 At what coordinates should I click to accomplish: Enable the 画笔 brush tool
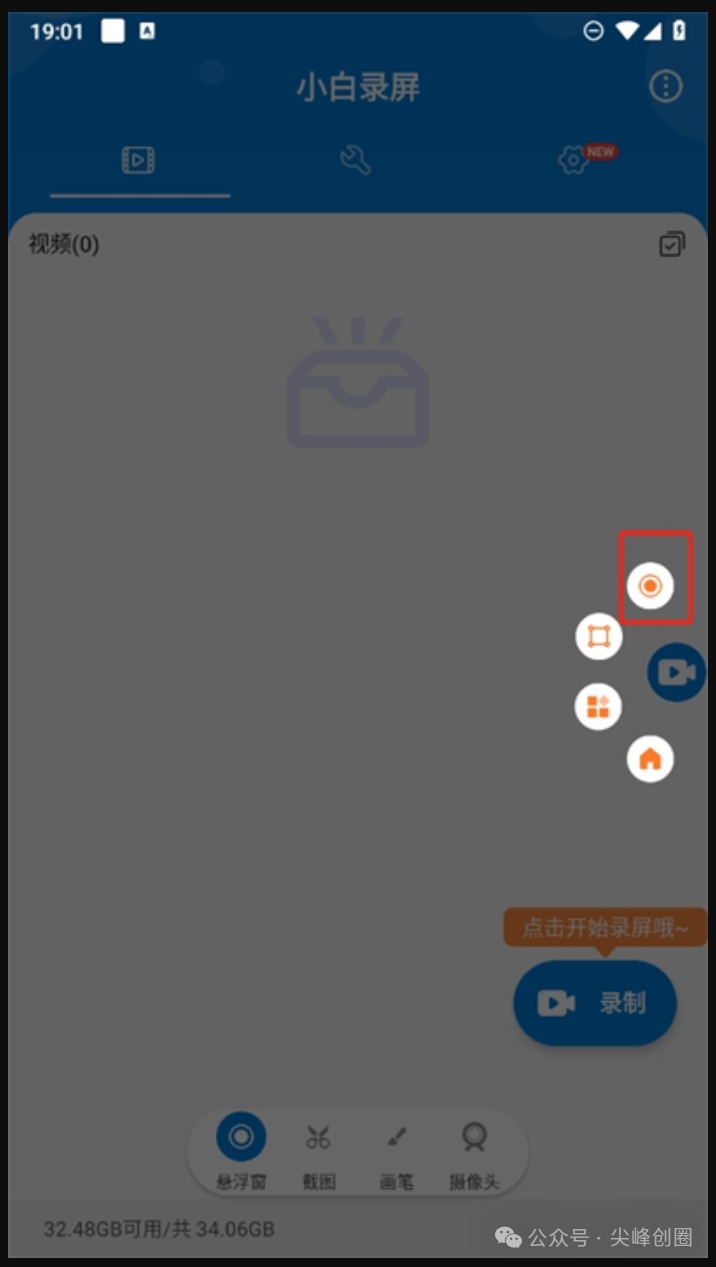(396, 1150)
